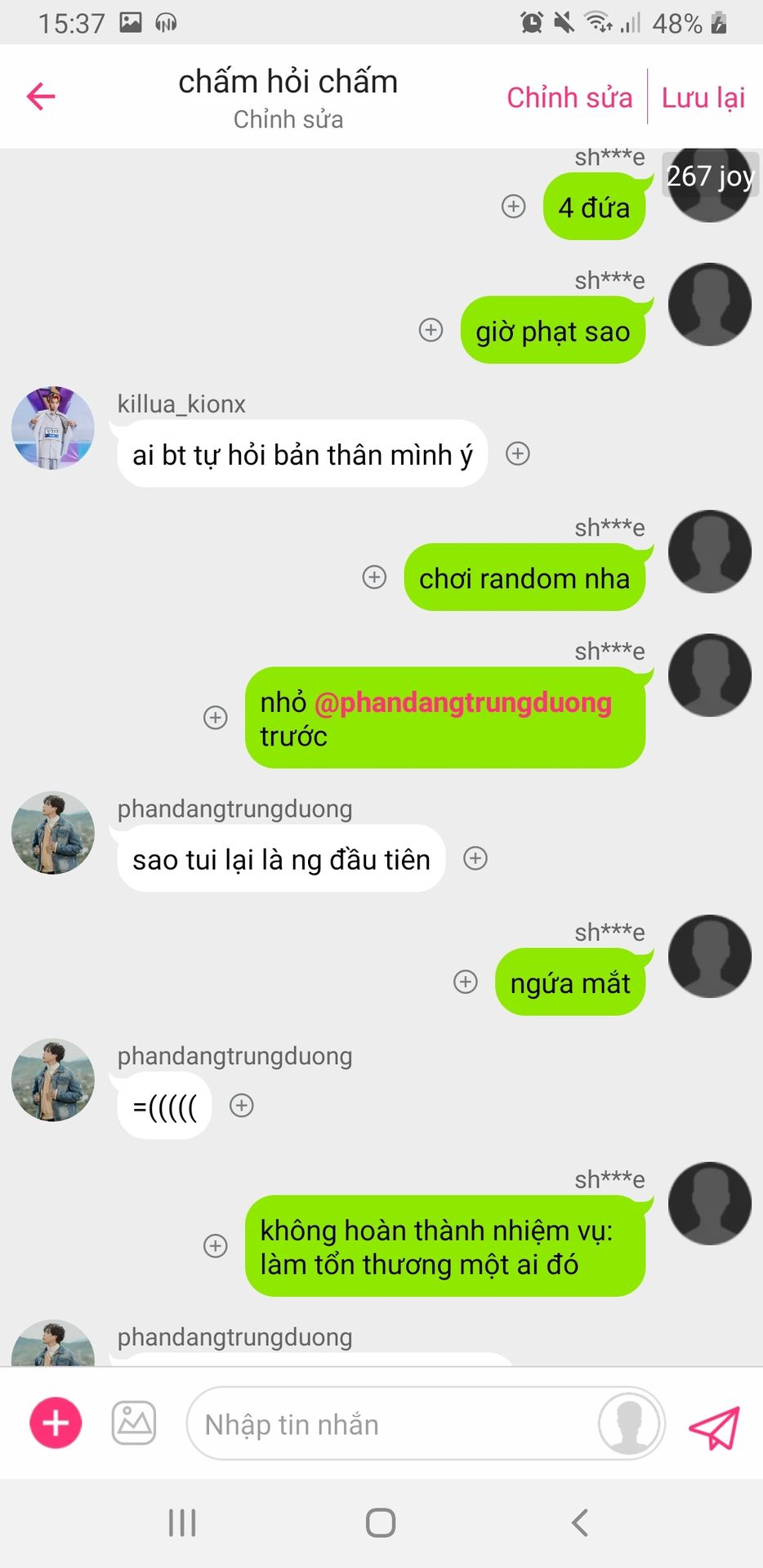Add reaction to "sao tui lại là" message
Viewport: 763px width, 1568px height.
click(x=475, y=858)
